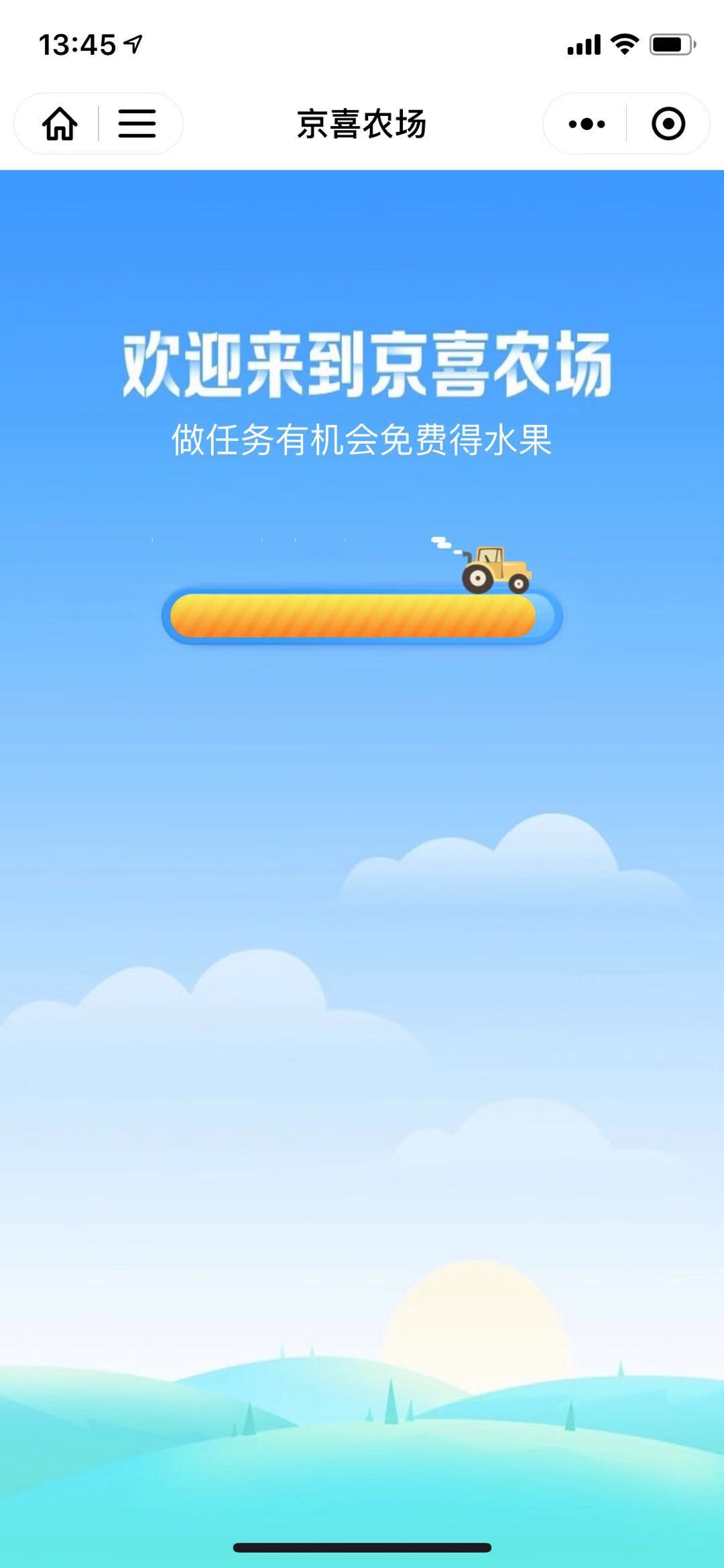The image size is (724, 1568).
Task: Click the home icon in the top capsule
Action: point(59,123)
